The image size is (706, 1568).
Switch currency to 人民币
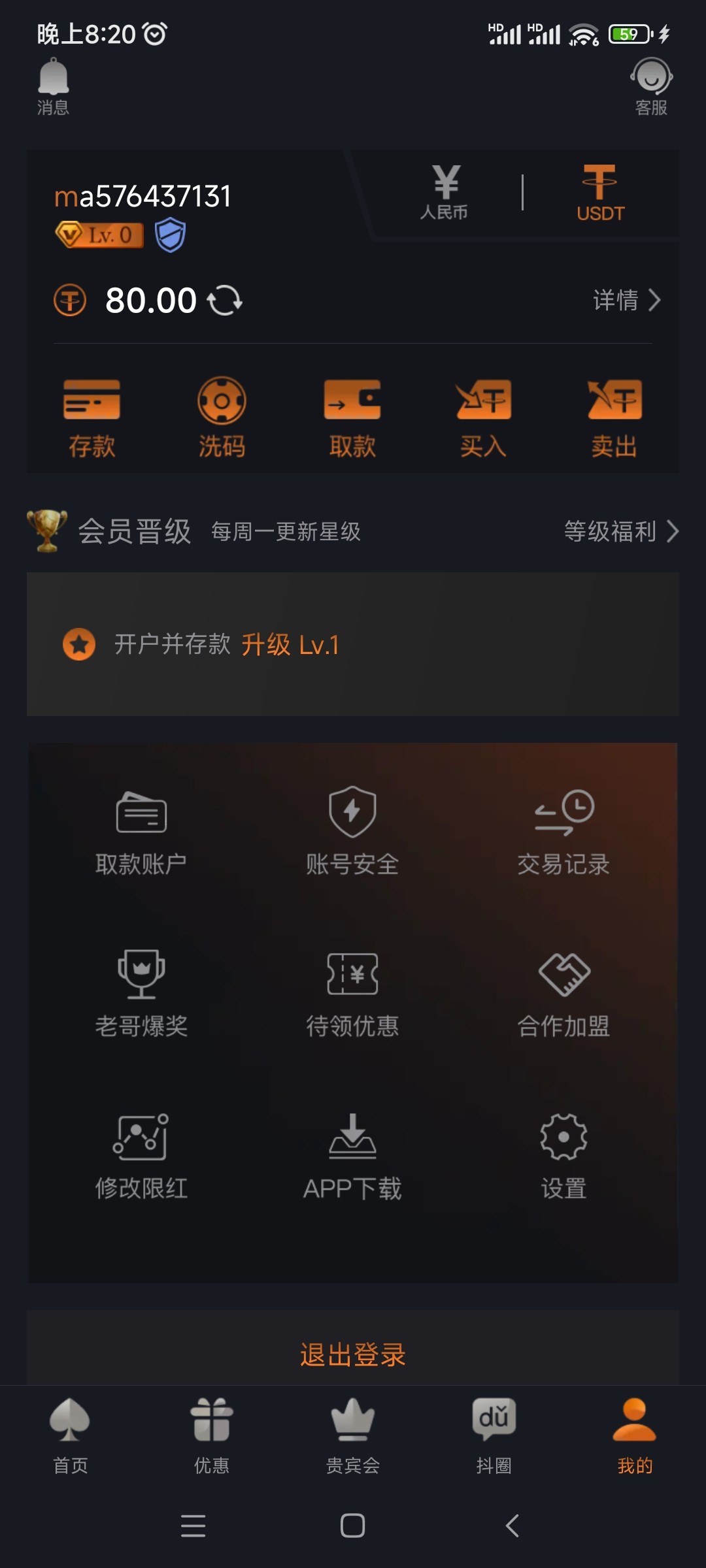point(443,193)
